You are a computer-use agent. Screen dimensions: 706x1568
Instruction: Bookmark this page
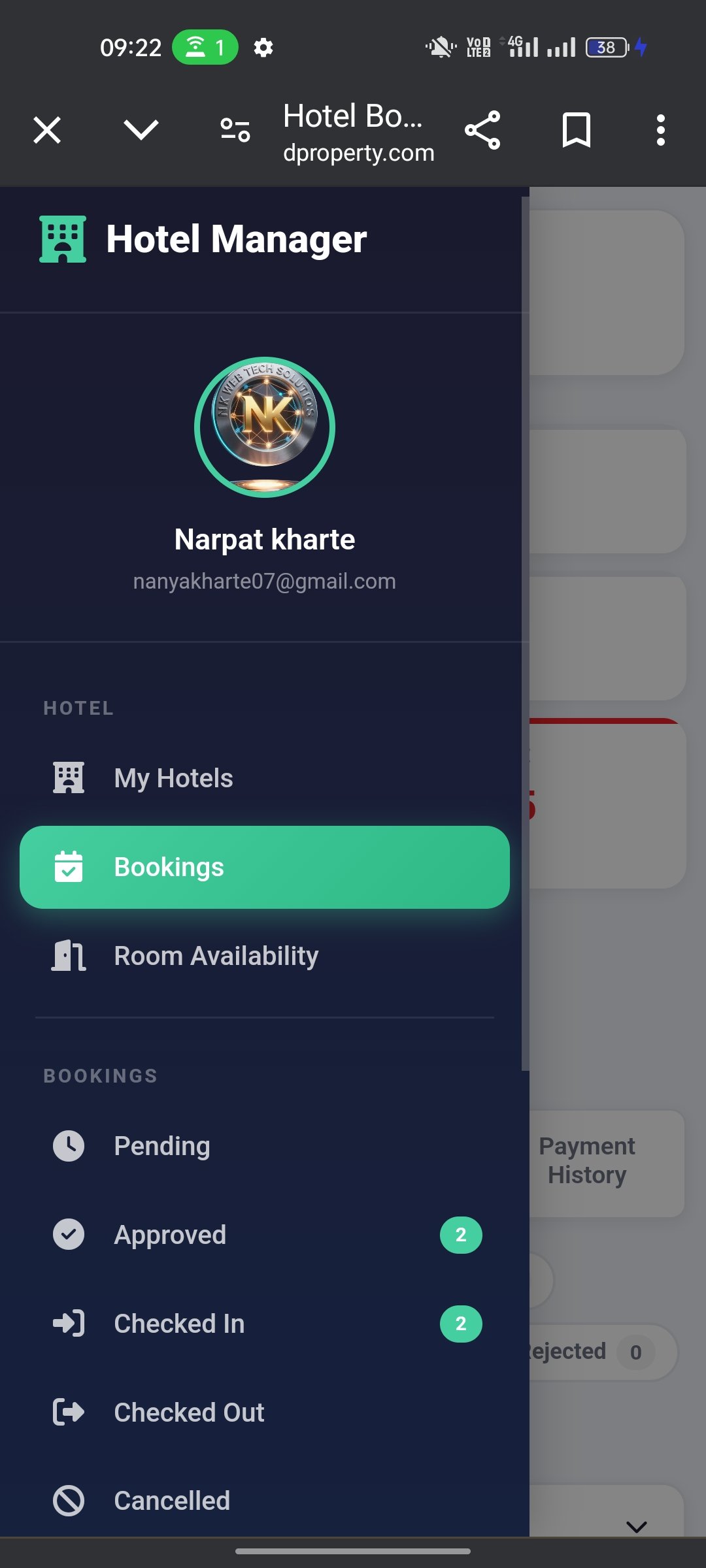577,130
